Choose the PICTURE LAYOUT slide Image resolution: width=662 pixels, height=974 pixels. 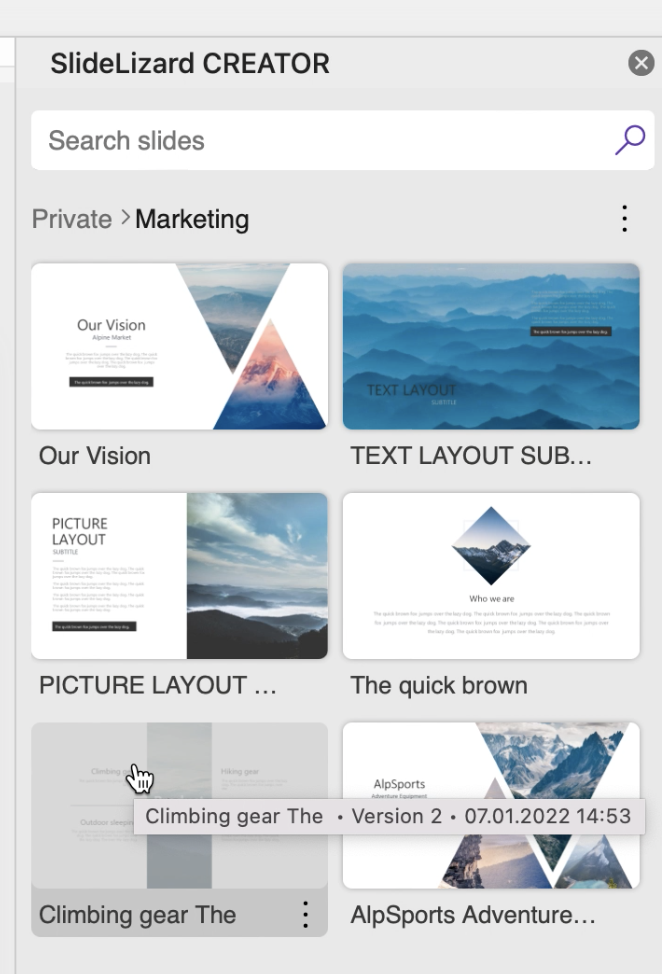click(x=179, y=575)
